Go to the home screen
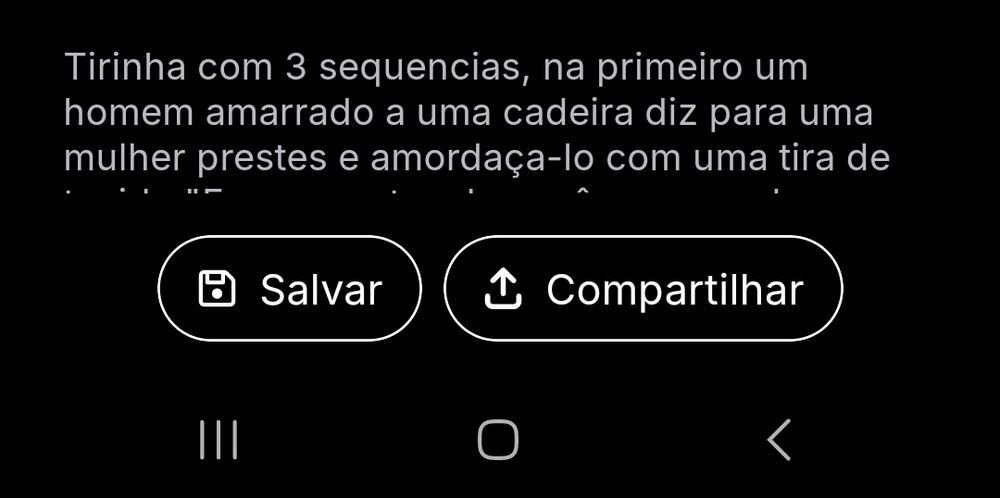 (x=498, y=439)
